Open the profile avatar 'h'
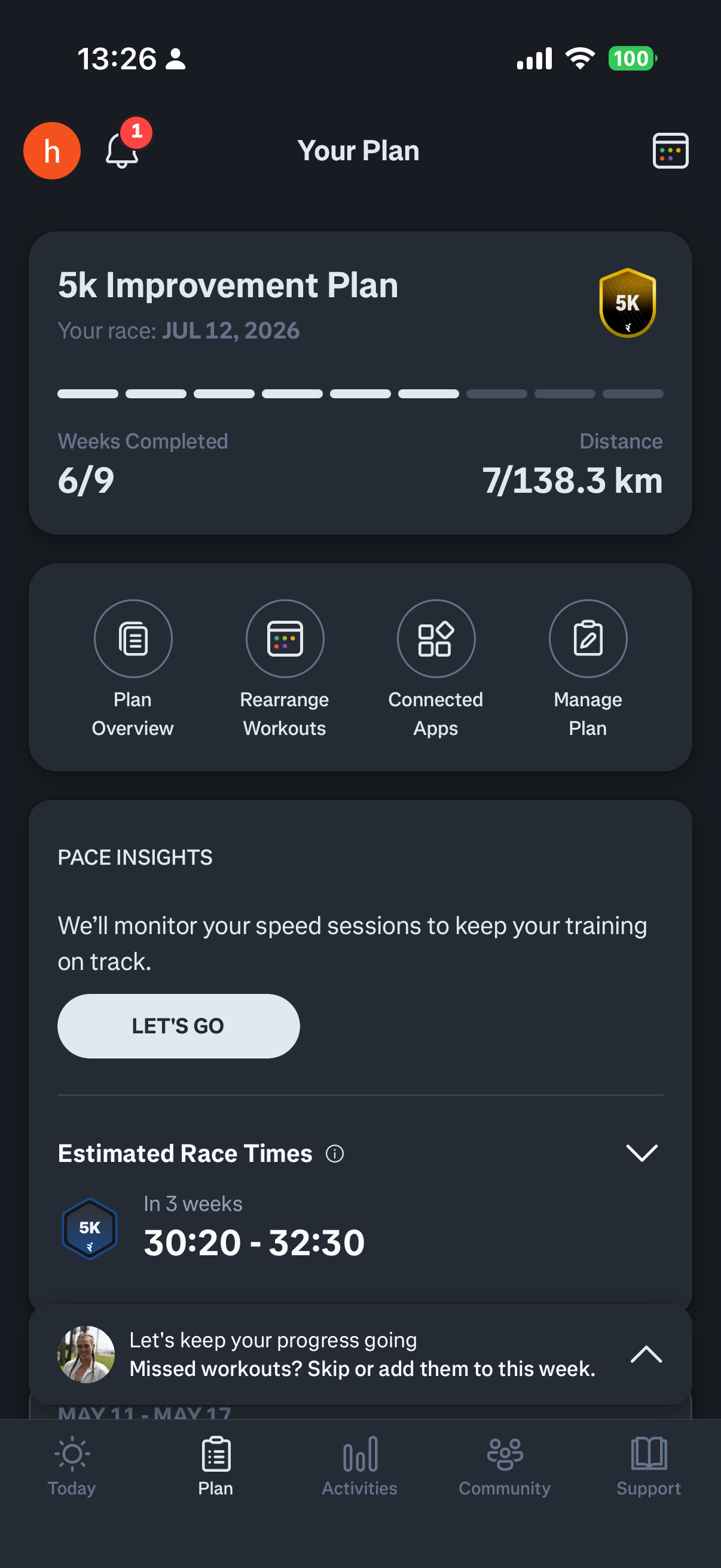Viewport: 721px width, 1568px height. coord(52,150)
